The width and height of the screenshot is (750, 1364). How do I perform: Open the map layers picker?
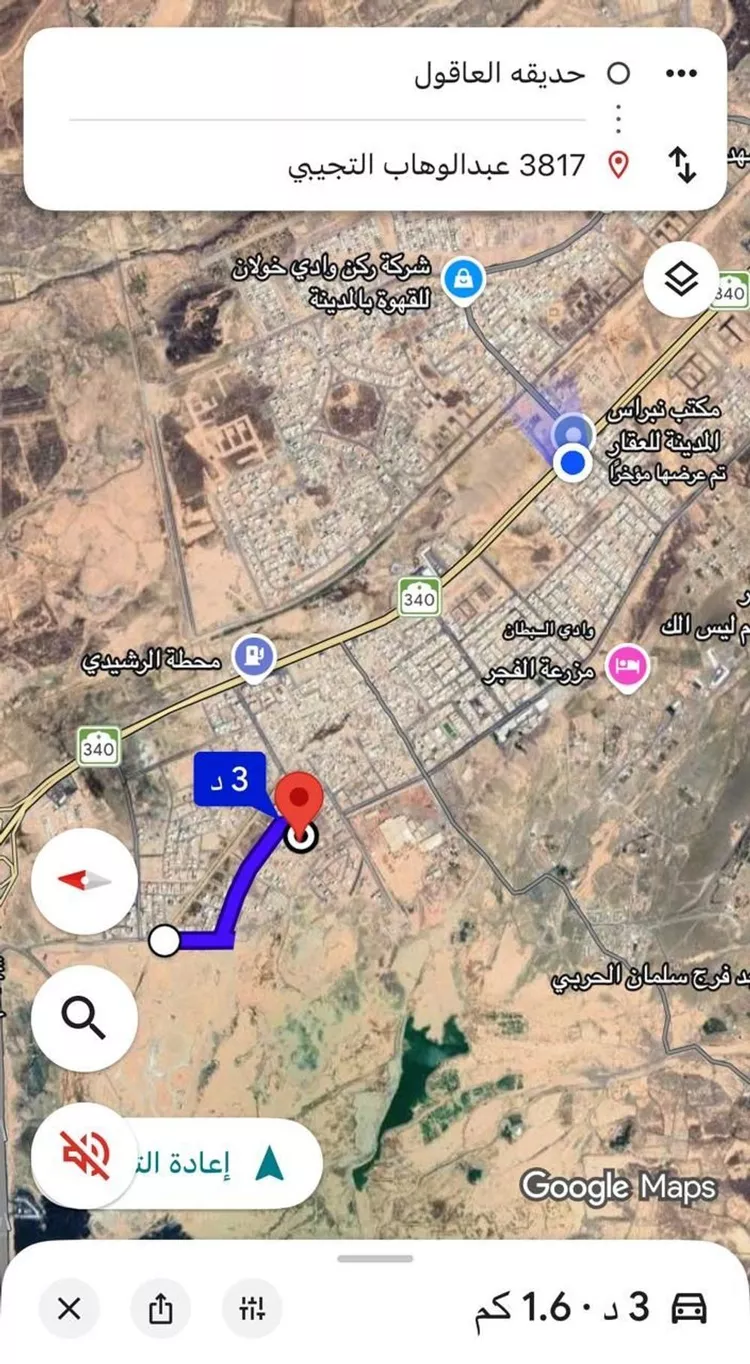pyautogui.click(x=681, y=279)
